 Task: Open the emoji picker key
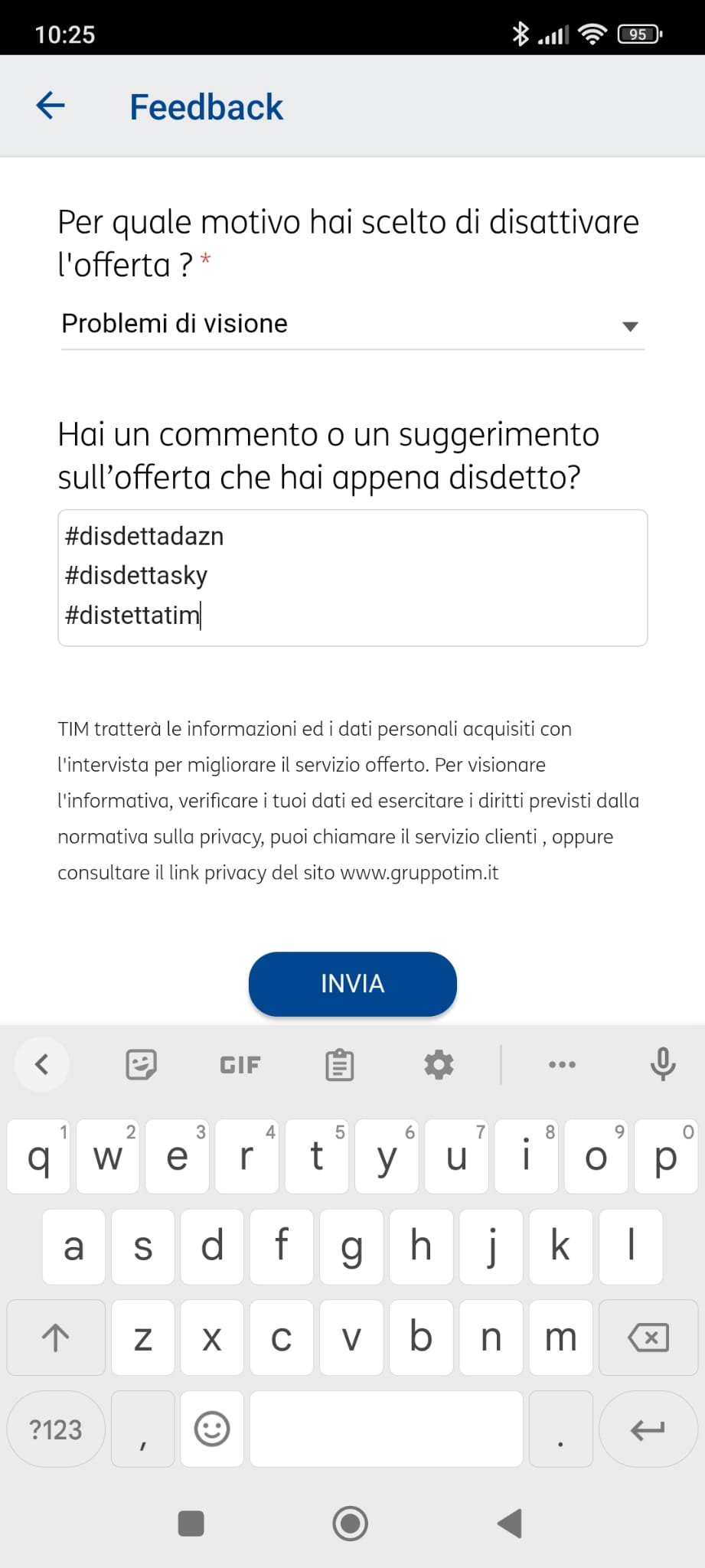(212, 1429)
